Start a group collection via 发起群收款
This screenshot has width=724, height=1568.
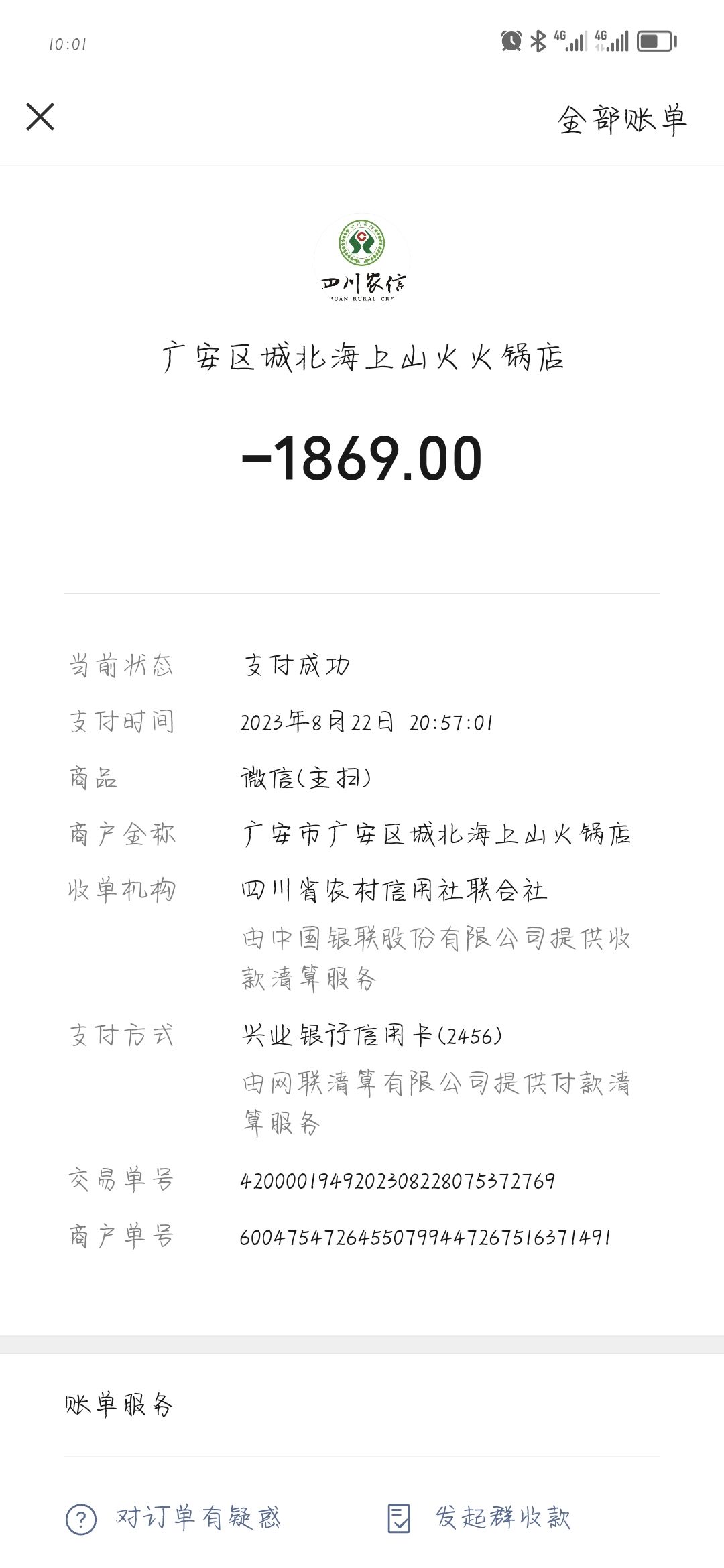[480, 1518]
